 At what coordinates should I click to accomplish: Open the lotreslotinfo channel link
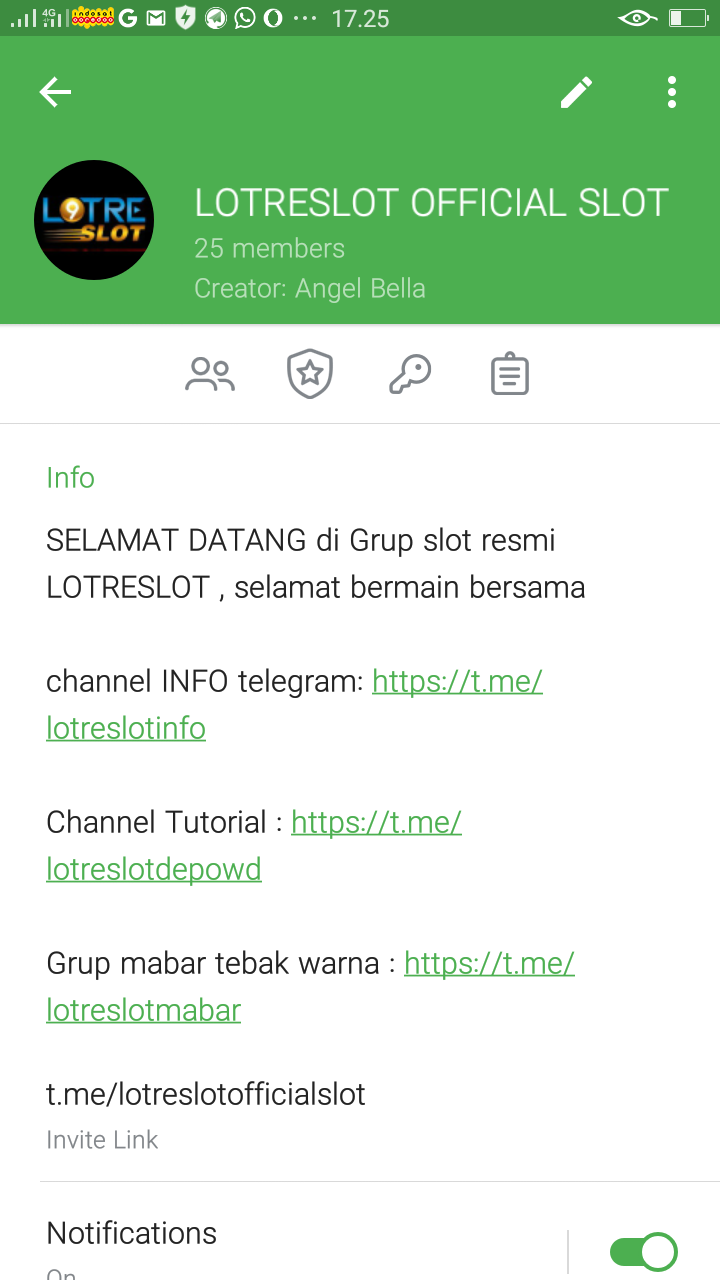[x=125, y=727]
